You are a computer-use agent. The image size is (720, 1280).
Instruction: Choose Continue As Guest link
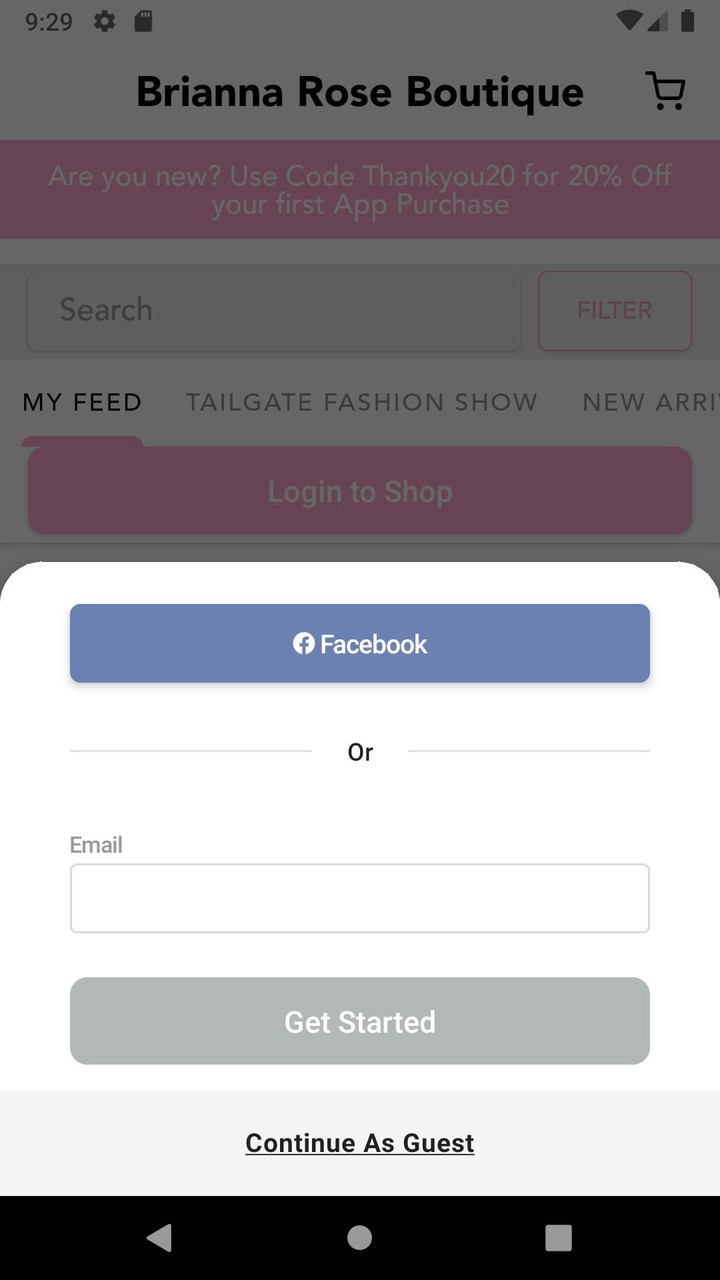[x=360, y=1143]
